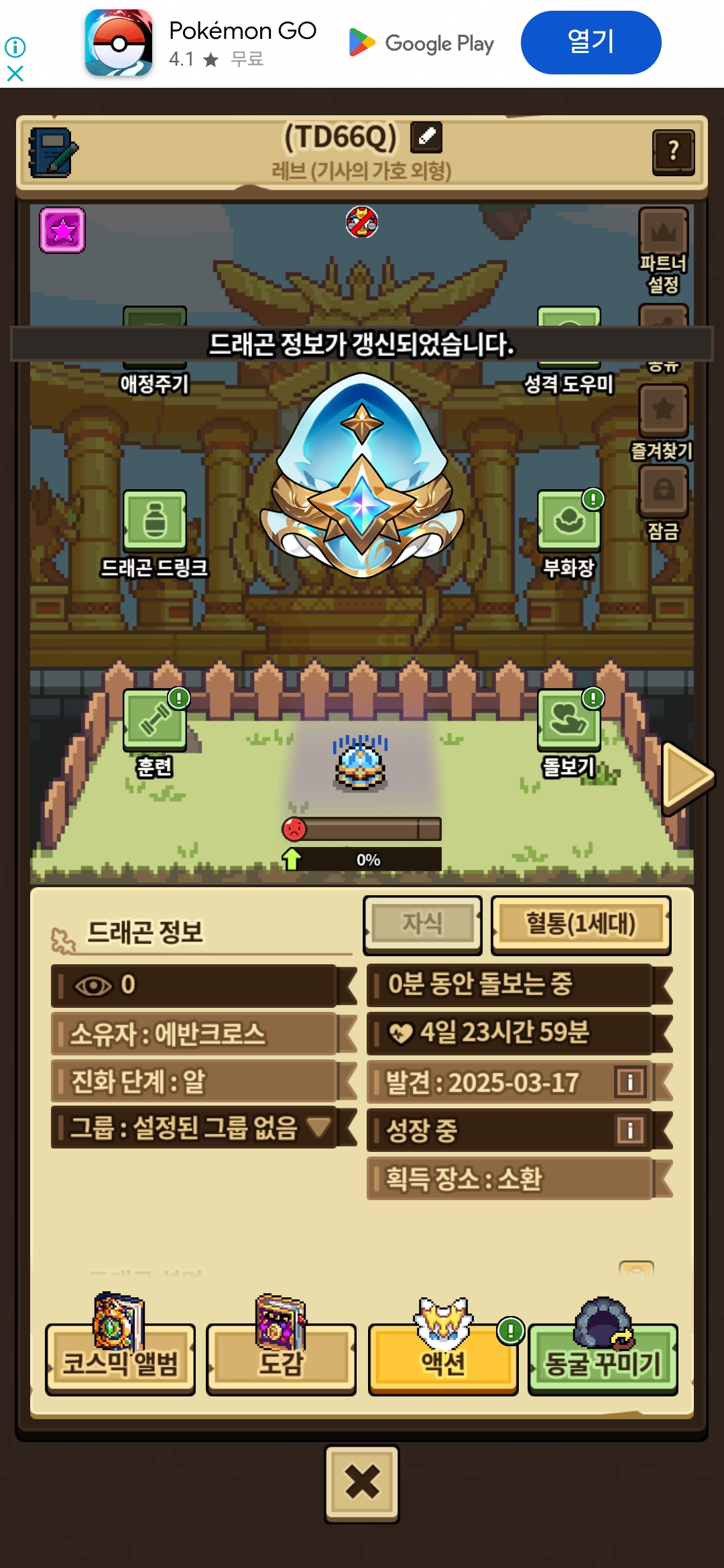
Task: Switch to the 자식 tab
Action: (422, 924)
